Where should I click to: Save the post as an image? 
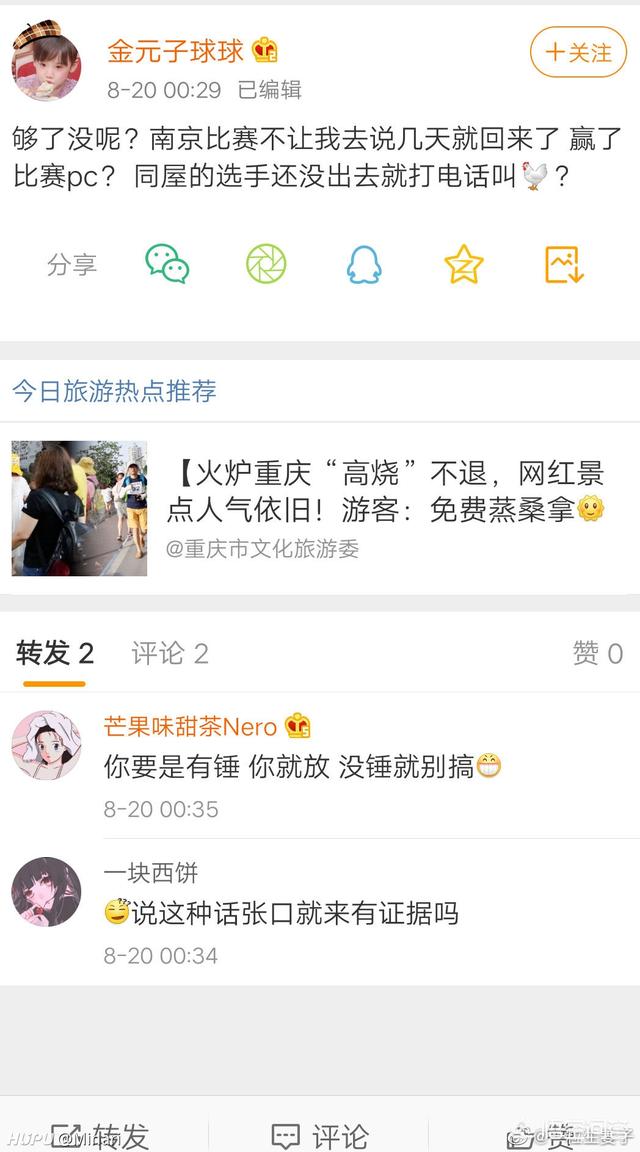click(x=563, y=264)
